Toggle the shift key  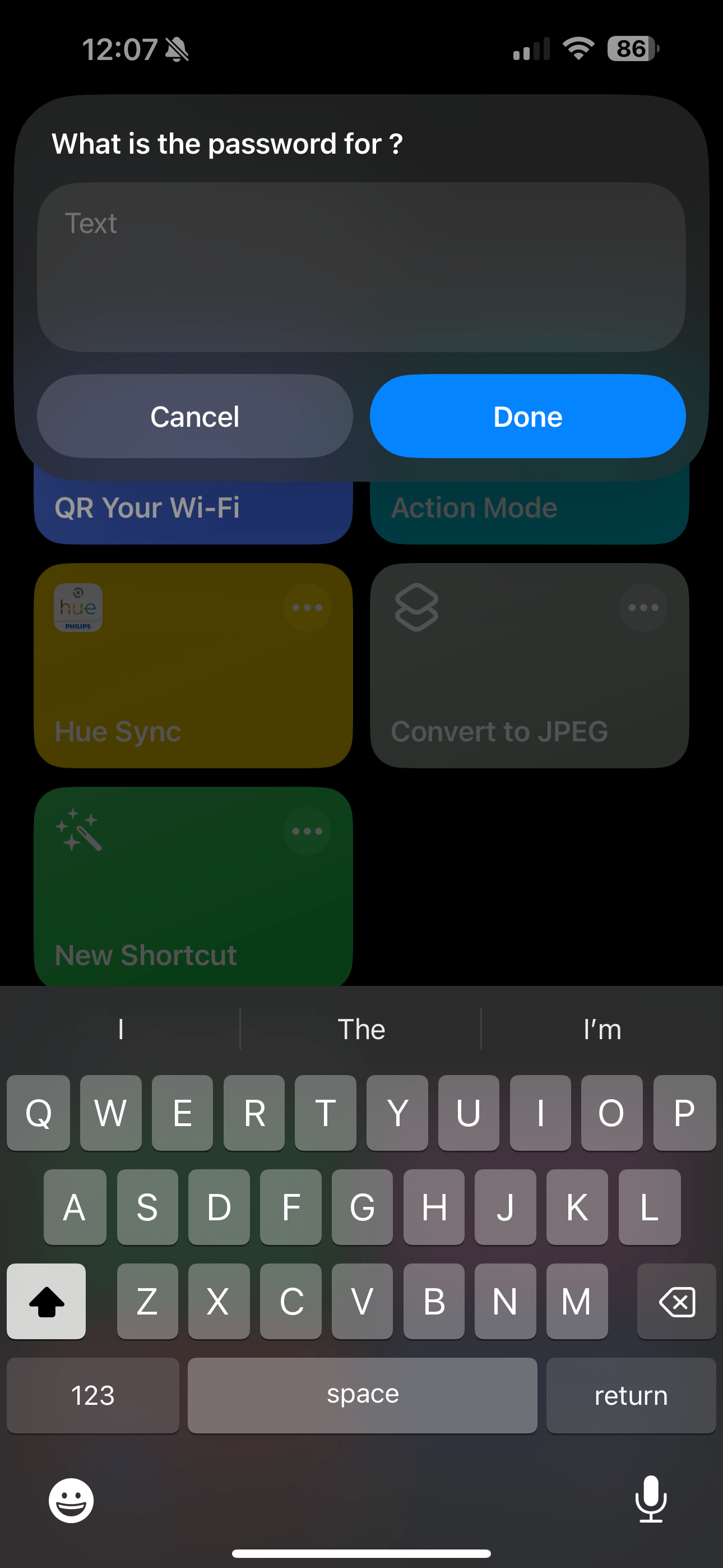(47, 1302)
